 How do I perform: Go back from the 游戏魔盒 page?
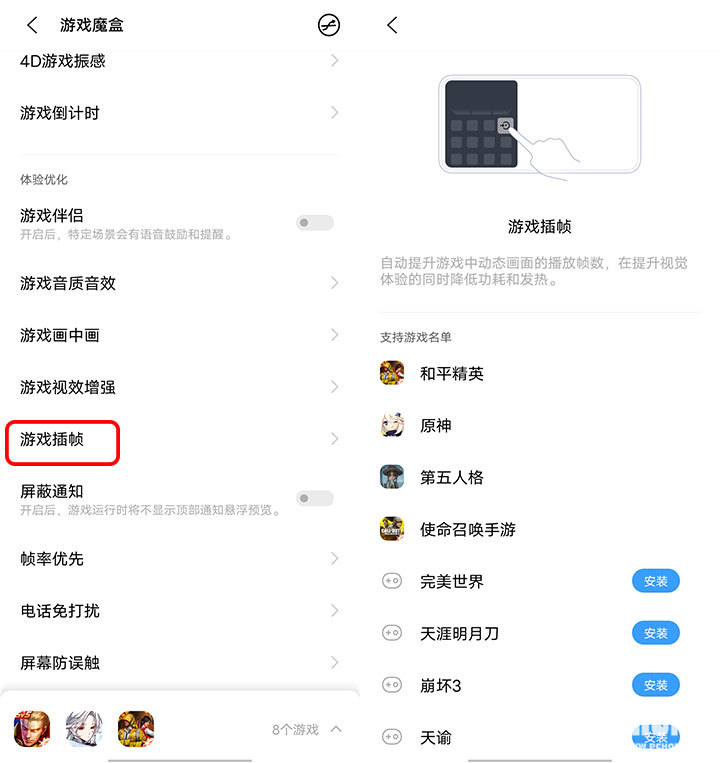click(32, 25)
